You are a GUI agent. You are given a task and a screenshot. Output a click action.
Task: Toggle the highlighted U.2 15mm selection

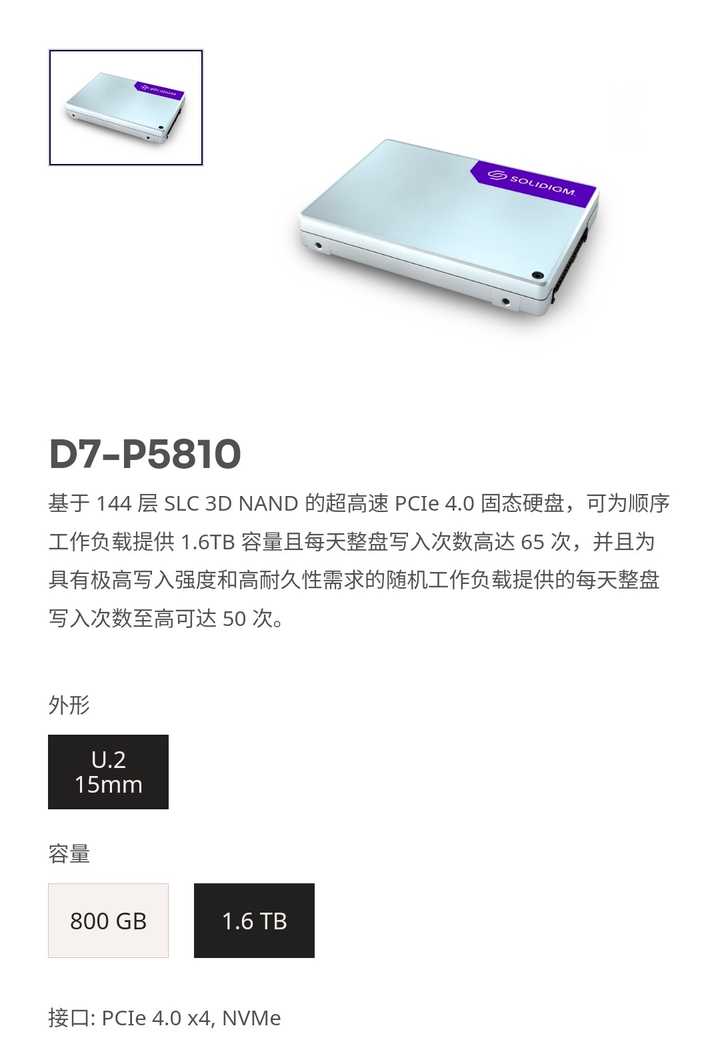click(108, 771)
